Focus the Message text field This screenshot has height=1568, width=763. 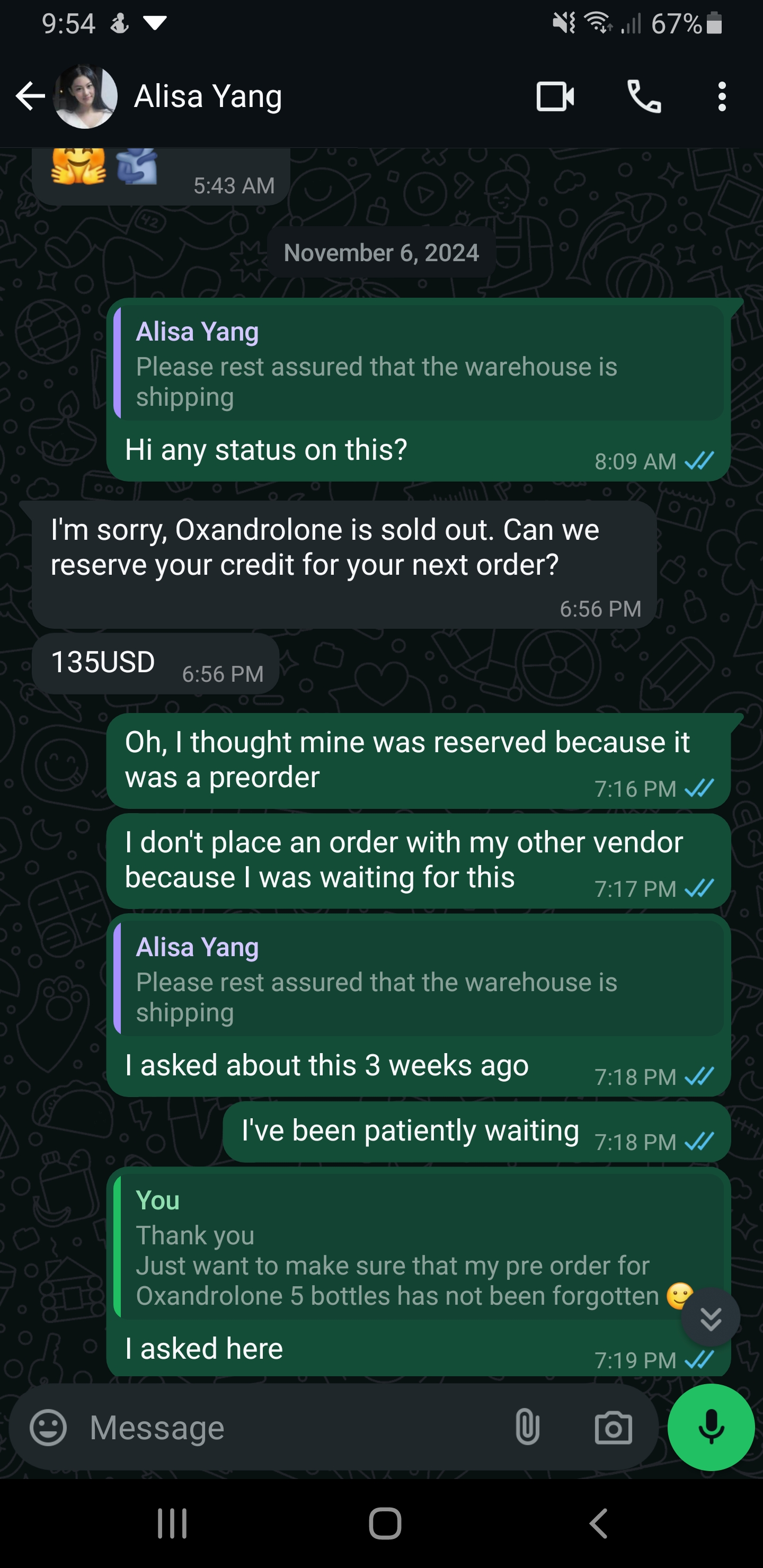[x=292, y=1428]
